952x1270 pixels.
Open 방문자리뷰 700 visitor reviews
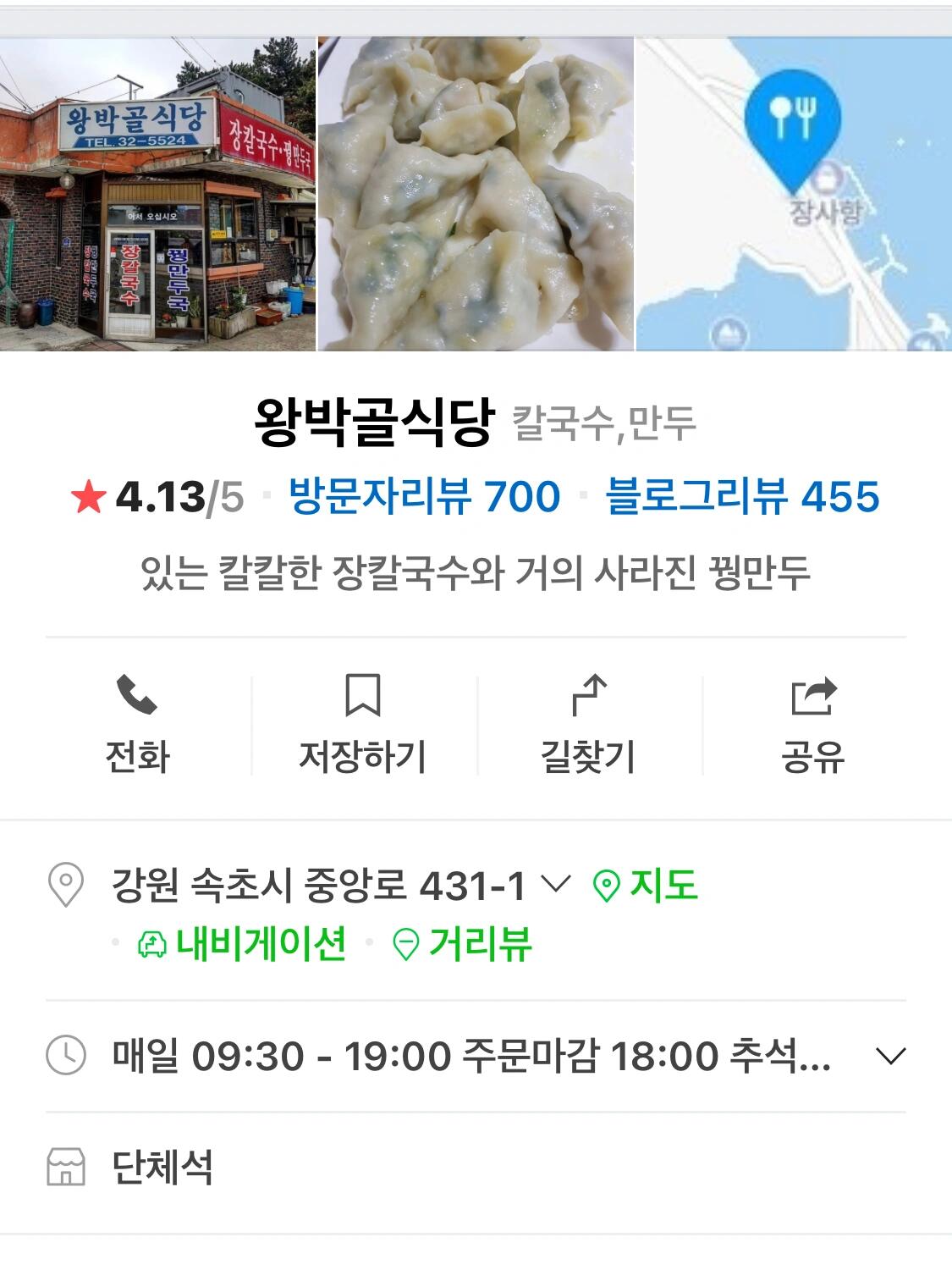424,497
